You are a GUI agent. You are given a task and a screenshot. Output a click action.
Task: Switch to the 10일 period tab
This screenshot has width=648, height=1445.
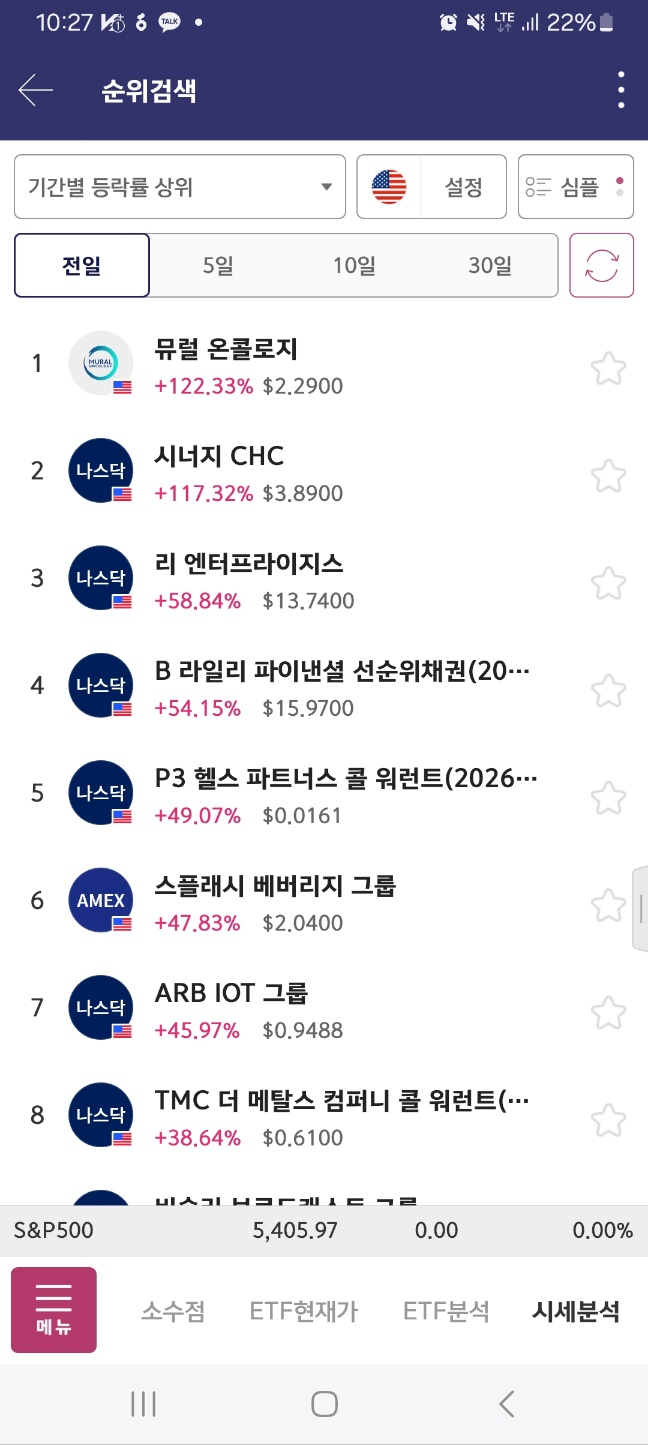click(x=354, y=266)
